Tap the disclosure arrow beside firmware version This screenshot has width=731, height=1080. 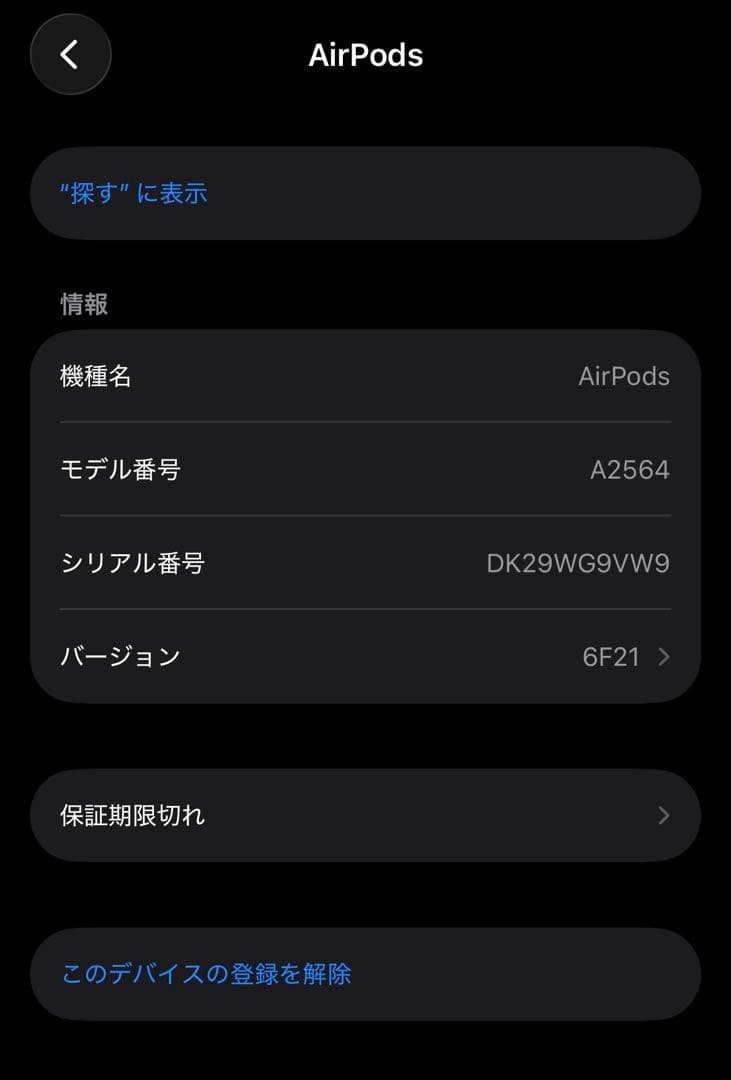663,657
